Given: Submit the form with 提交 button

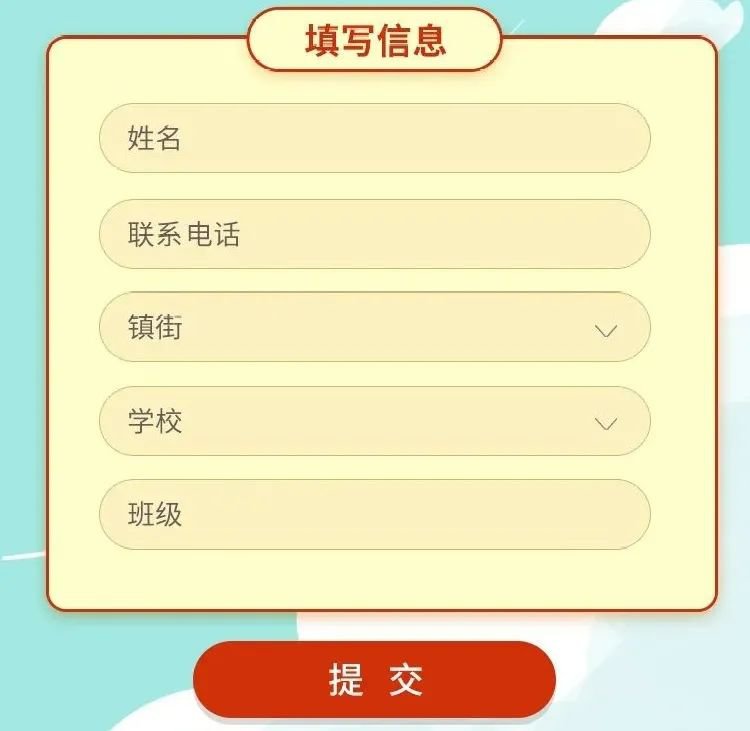Looking at the screenshot, I should pyautogui.click(x=374, y=680).
